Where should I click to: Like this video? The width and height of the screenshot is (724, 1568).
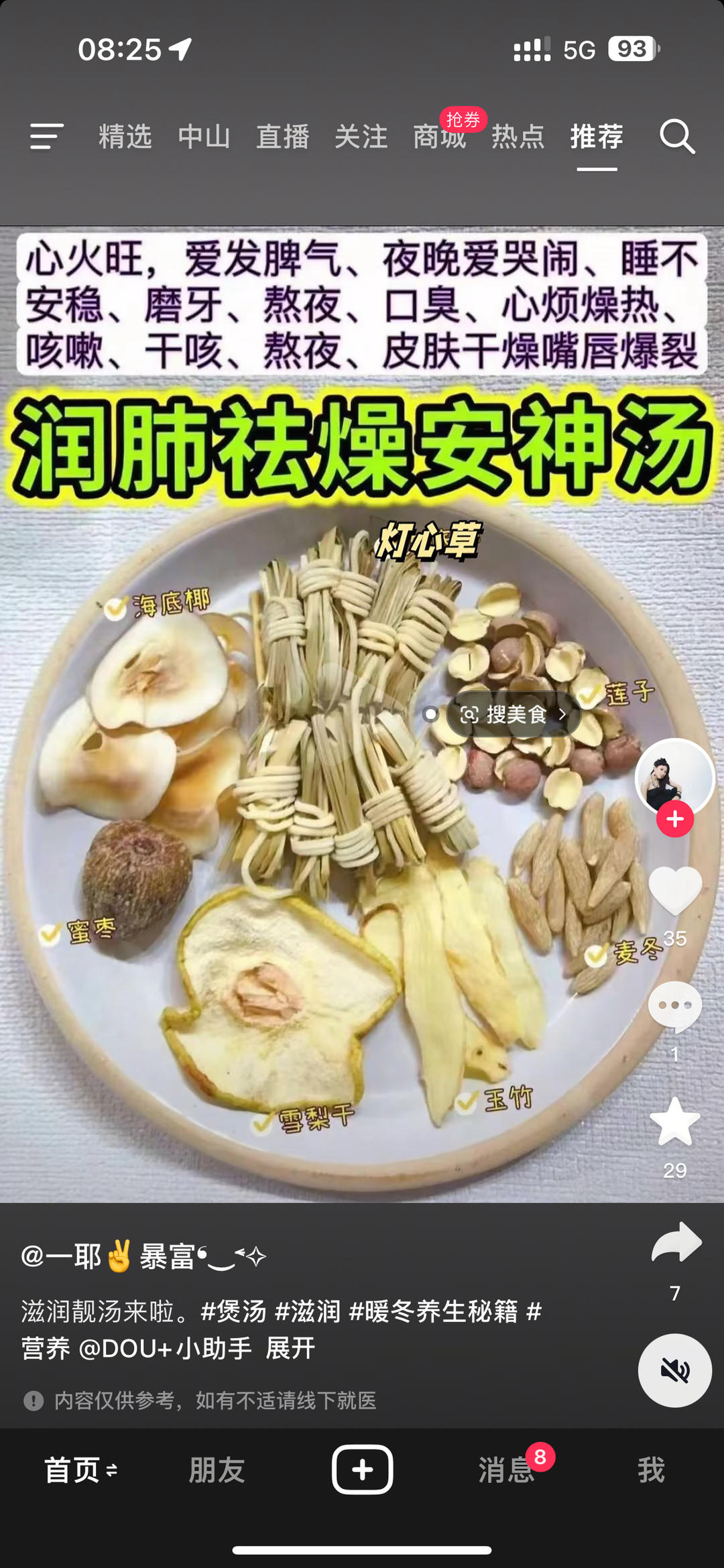coord(674,890)
